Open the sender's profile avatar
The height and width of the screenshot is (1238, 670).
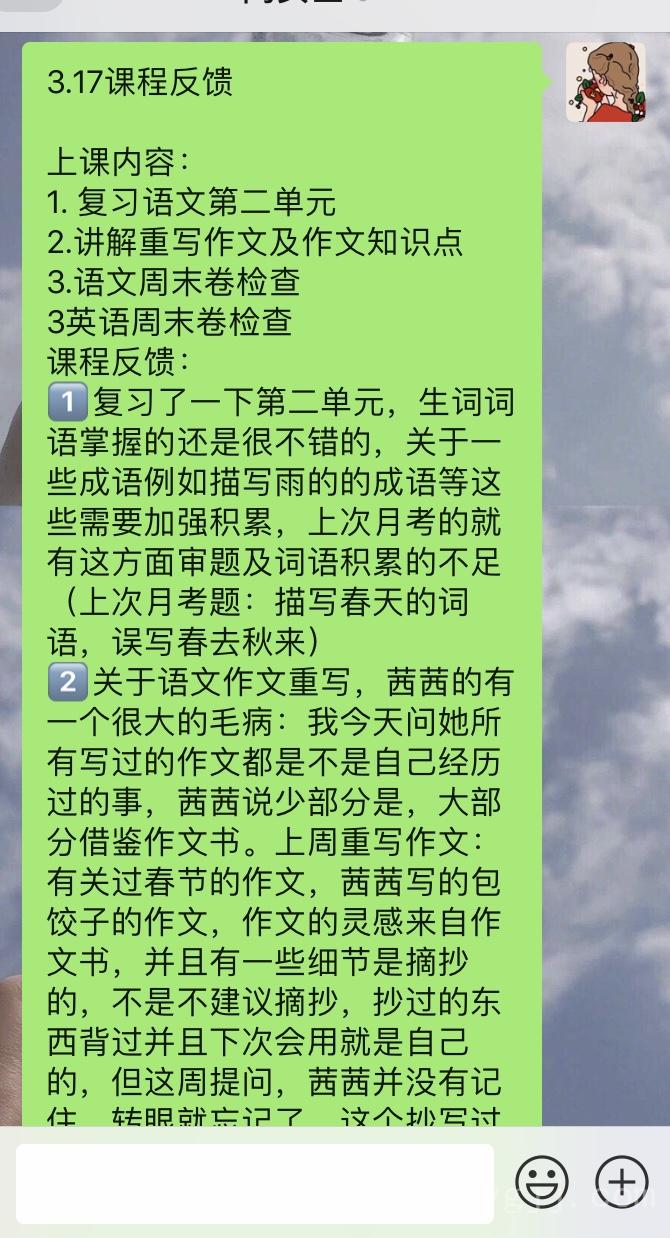(605, 82)
